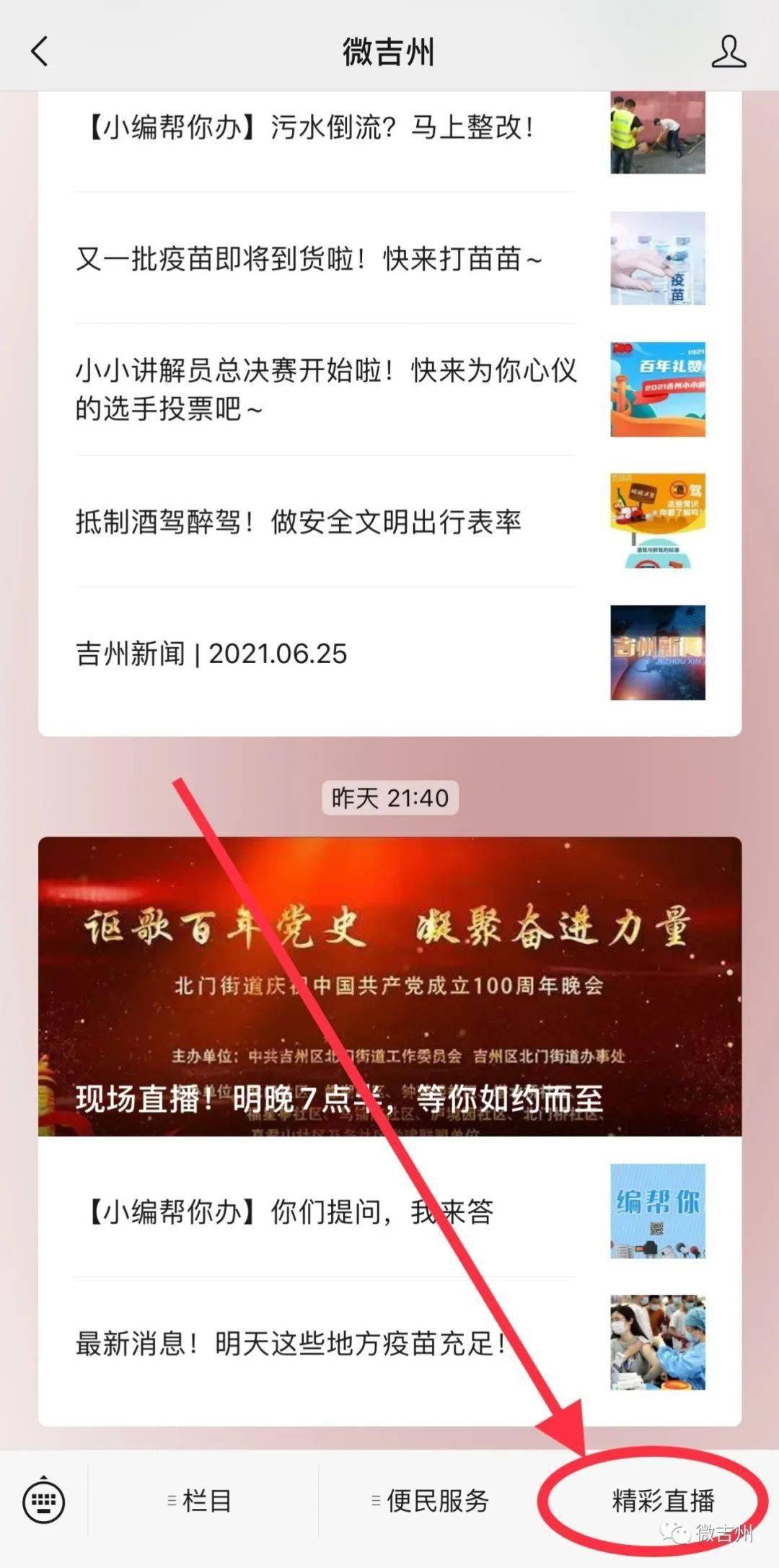This screenshot has height=1568, width=779.
Task: Open the 现场直播 明晚7点半 banner article
Action: 389,986
